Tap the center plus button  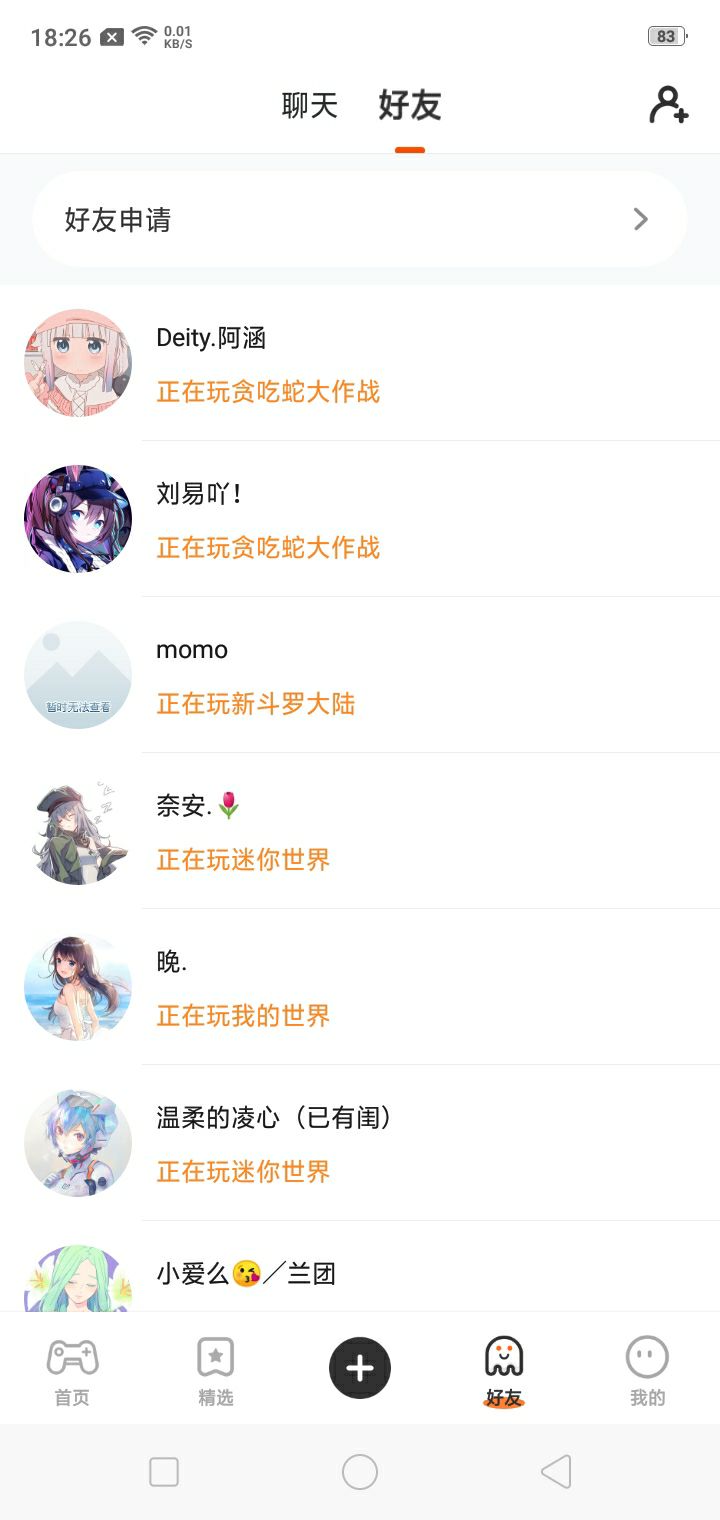point(360,1368)
